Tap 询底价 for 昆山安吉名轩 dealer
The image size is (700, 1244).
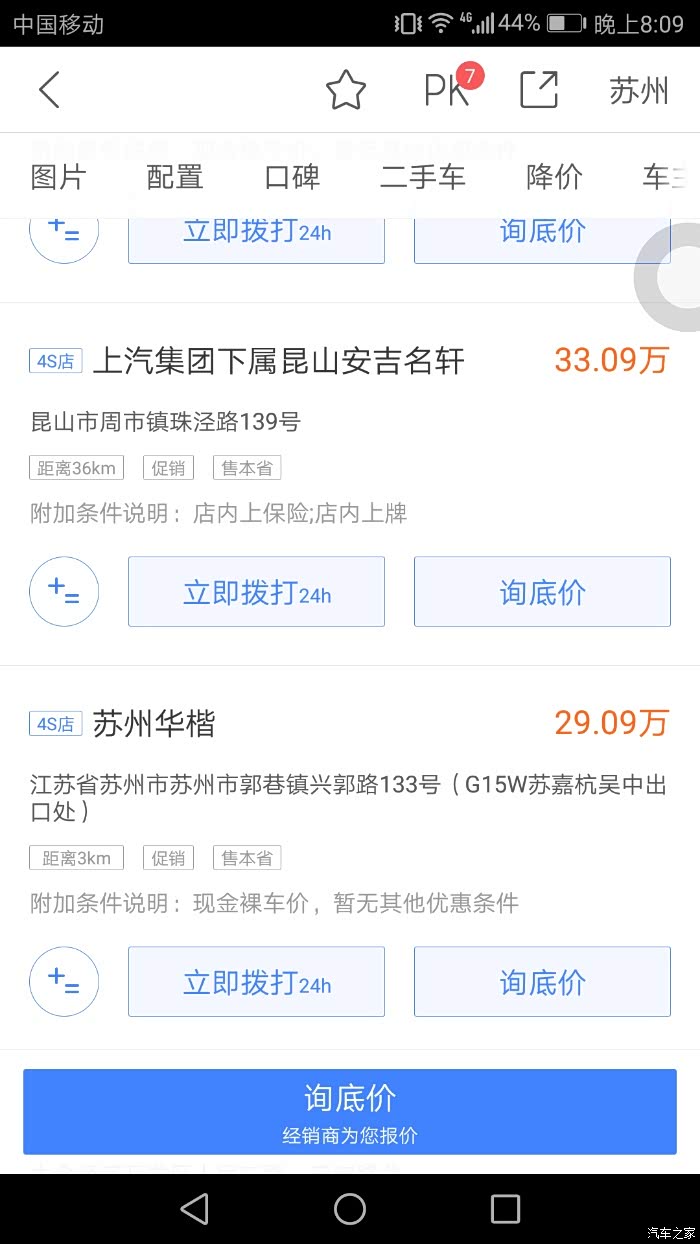pos(542,592)
